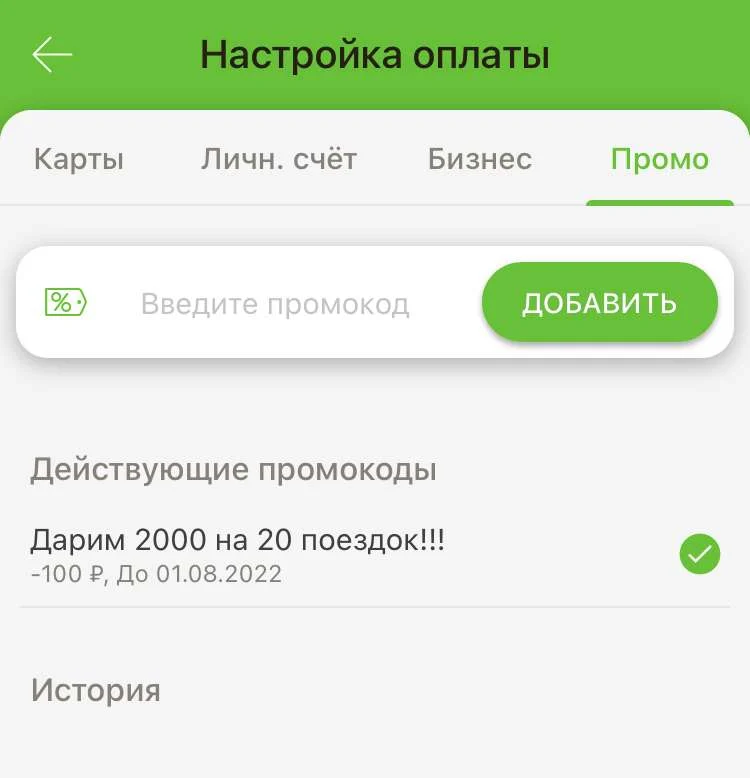
Task: Select the Бизнес tab
Action: tap(480, 159)
